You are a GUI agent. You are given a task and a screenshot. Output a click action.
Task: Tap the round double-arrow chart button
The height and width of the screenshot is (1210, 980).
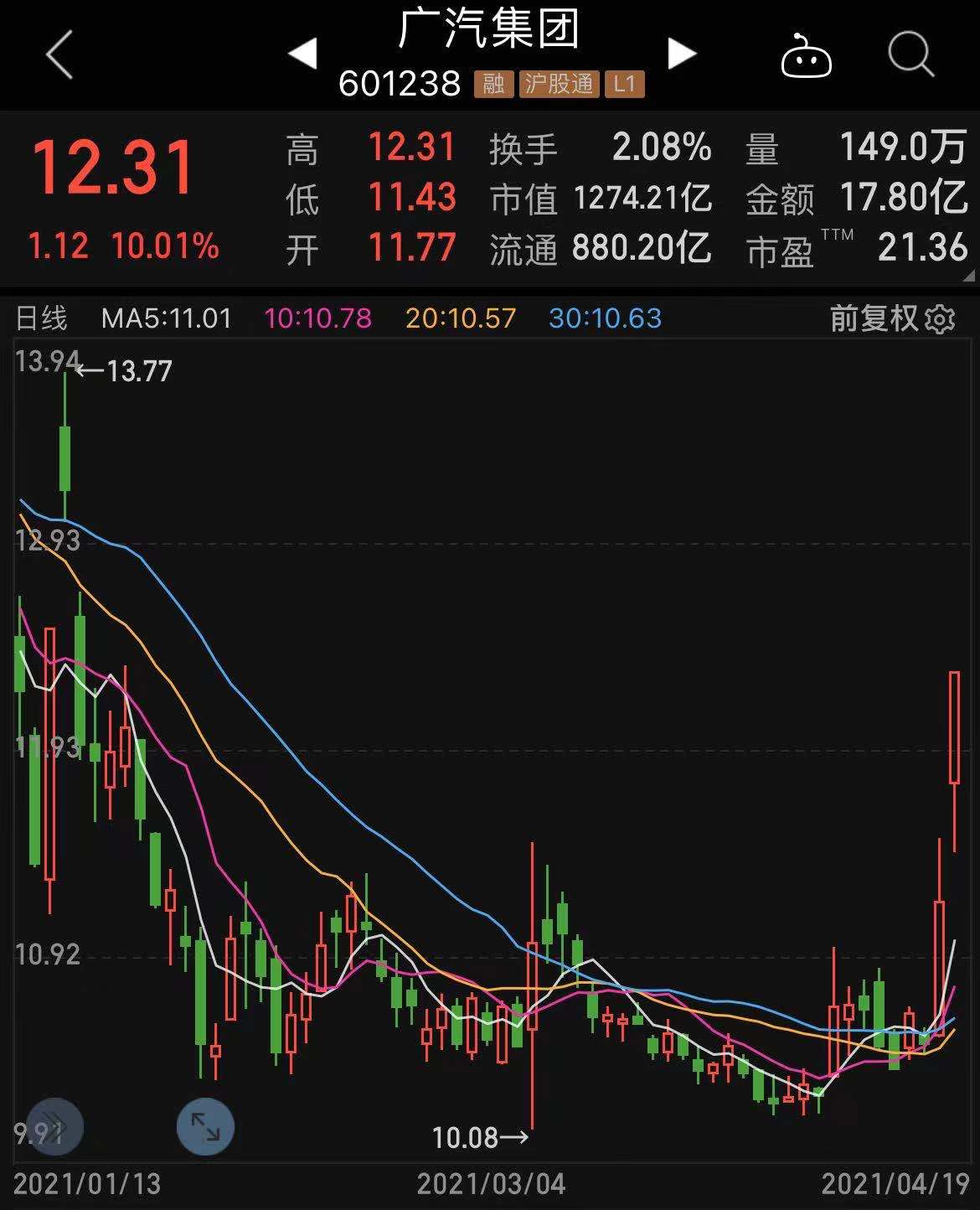coord(55,1126)
